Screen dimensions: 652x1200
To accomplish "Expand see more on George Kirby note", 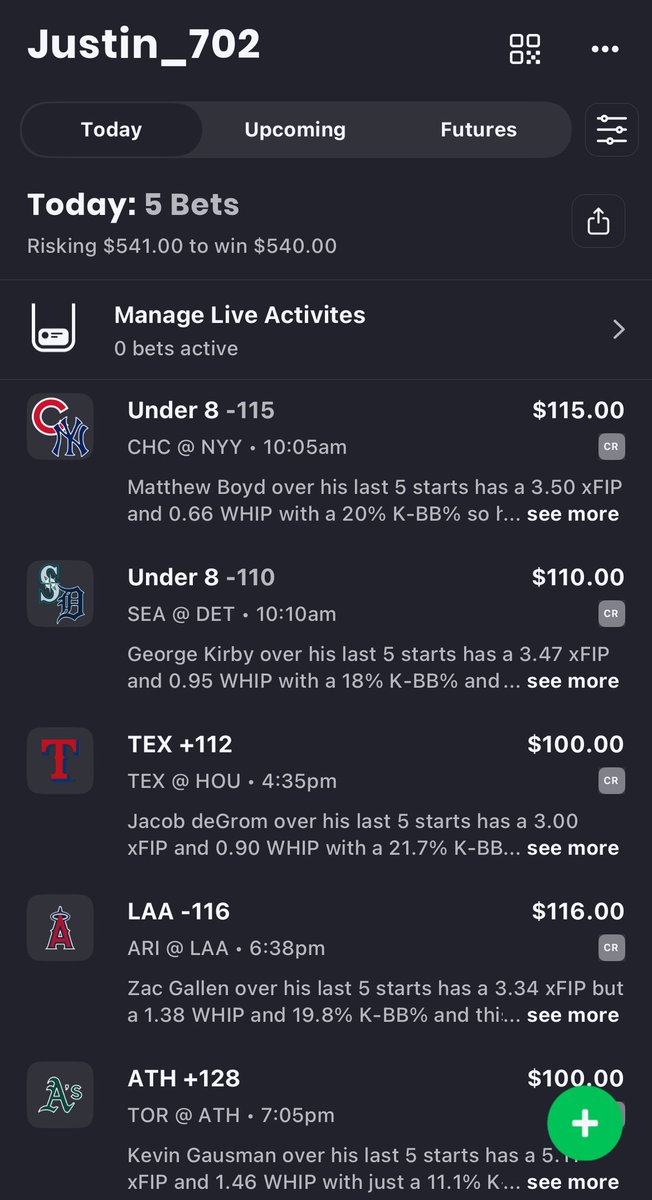I will (x=572, y=681).
